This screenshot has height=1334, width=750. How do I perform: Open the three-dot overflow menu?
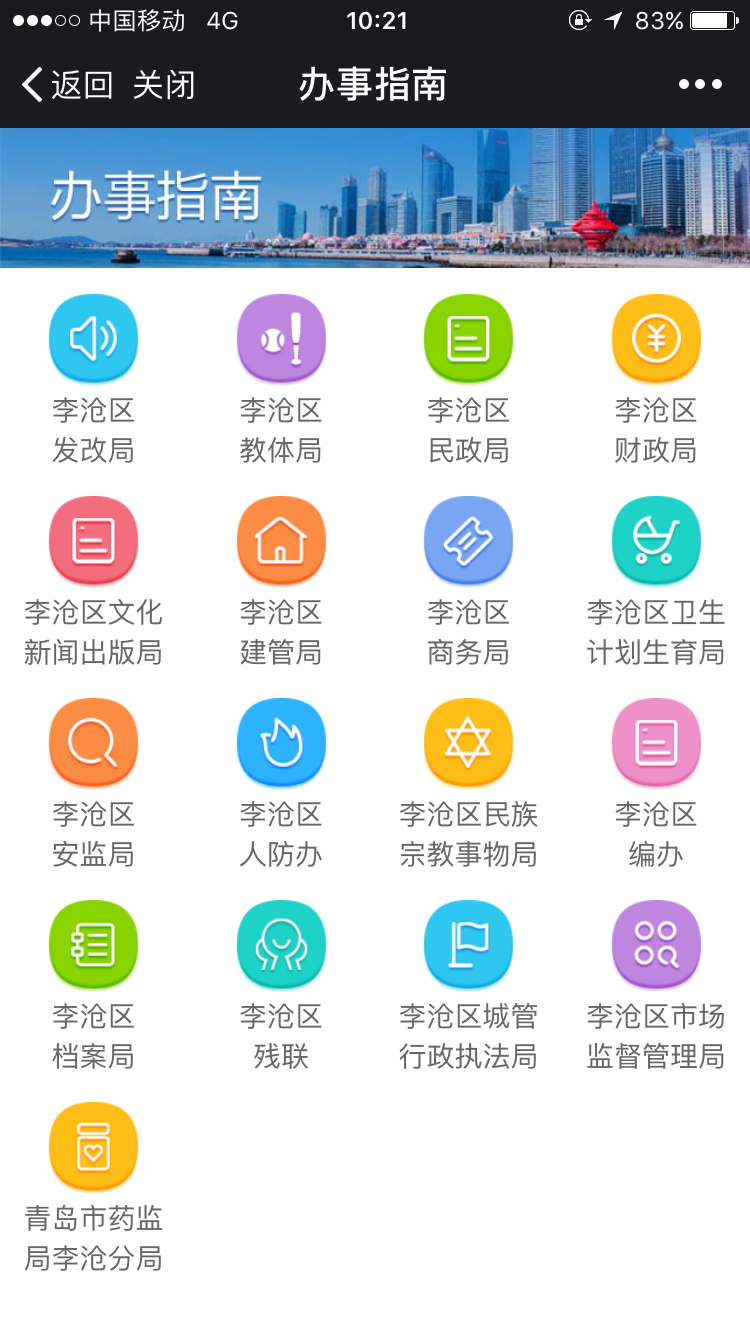point(700,85)
